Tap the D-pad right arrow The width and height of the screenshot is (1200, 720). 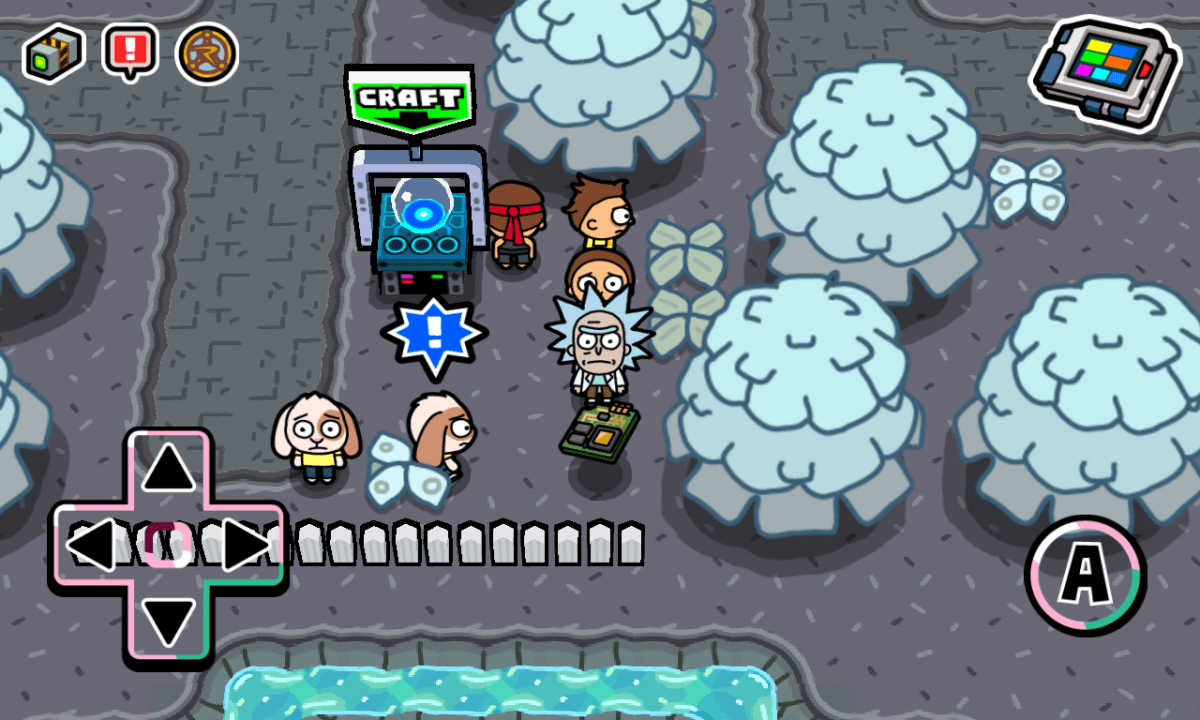(246, 546)
